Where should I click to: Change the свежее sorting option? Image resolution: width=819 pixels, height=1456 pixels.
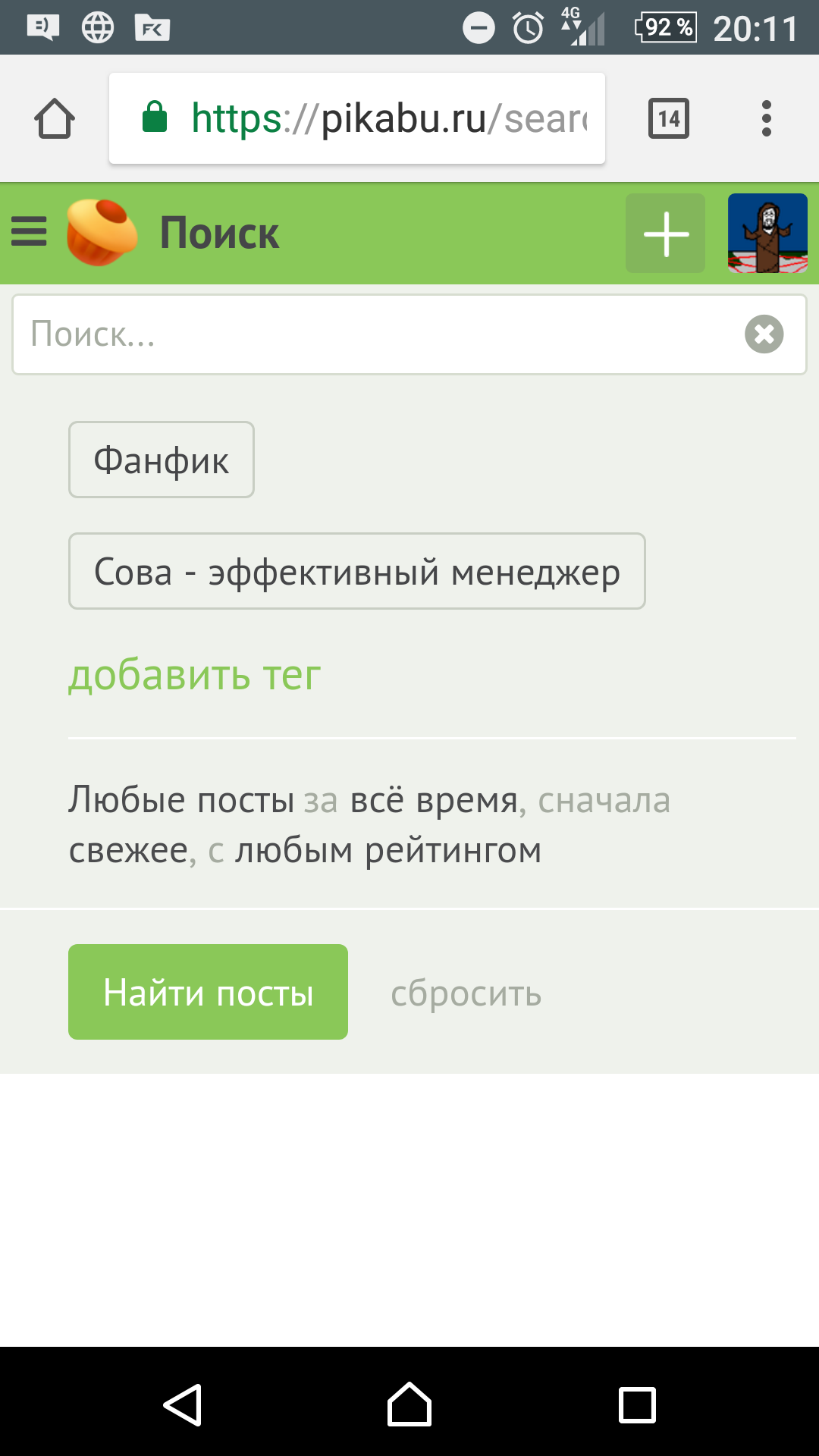pos(127,851)
